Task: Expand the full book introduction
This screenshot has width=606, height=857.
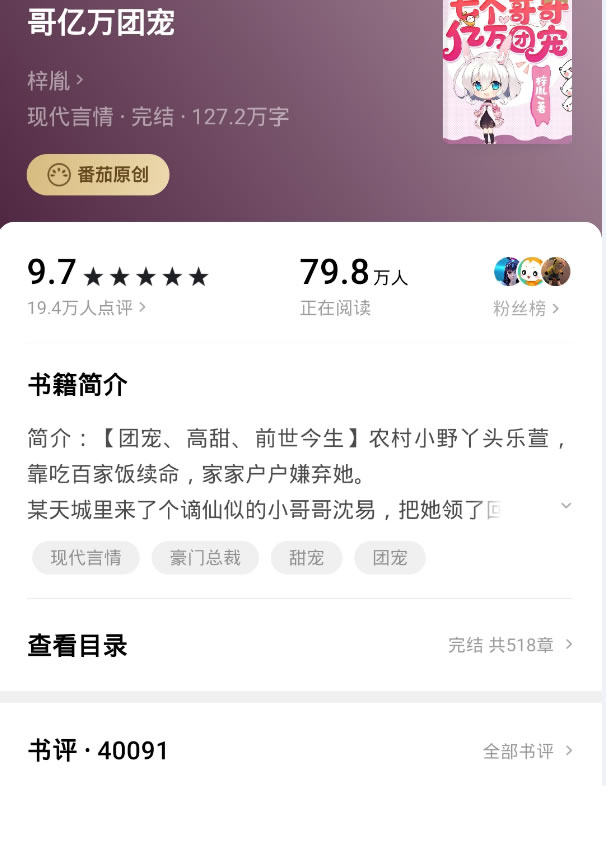Action: click(566, 506)
